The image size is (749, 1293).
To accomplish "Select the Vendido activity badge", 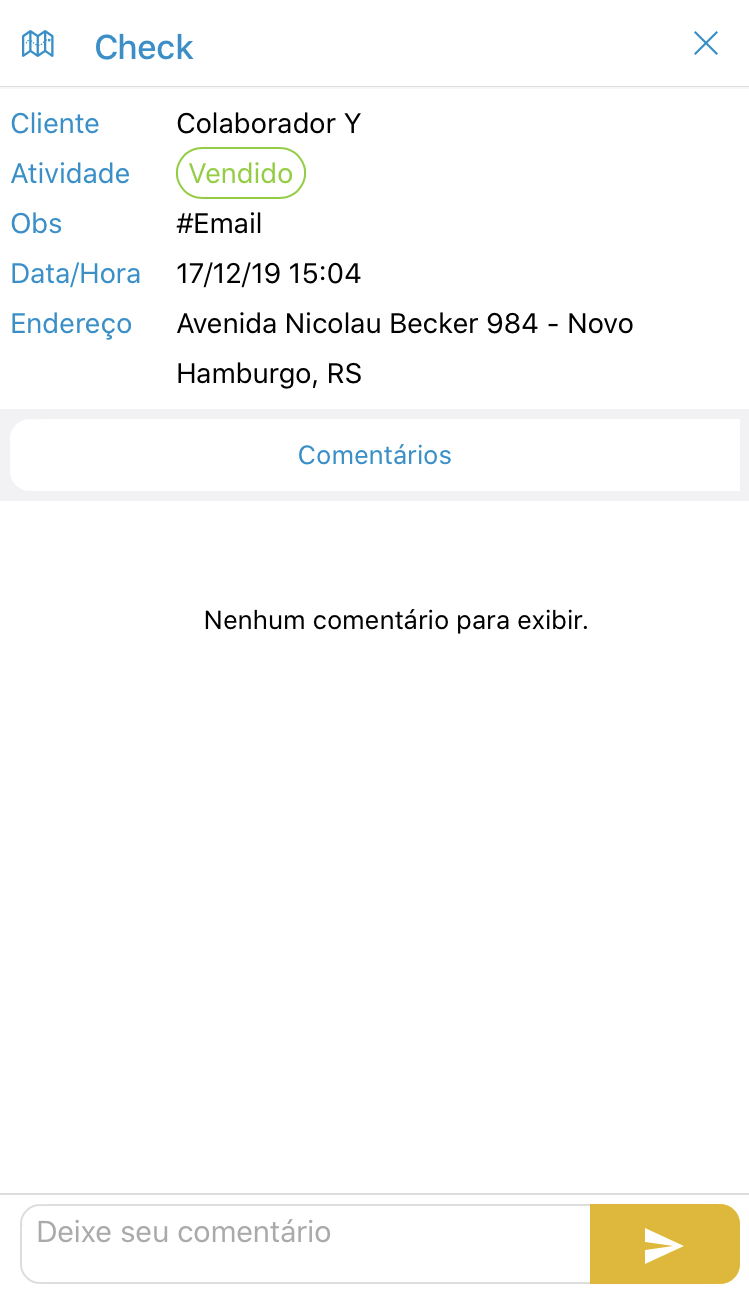I will click(x=240, y=173).
